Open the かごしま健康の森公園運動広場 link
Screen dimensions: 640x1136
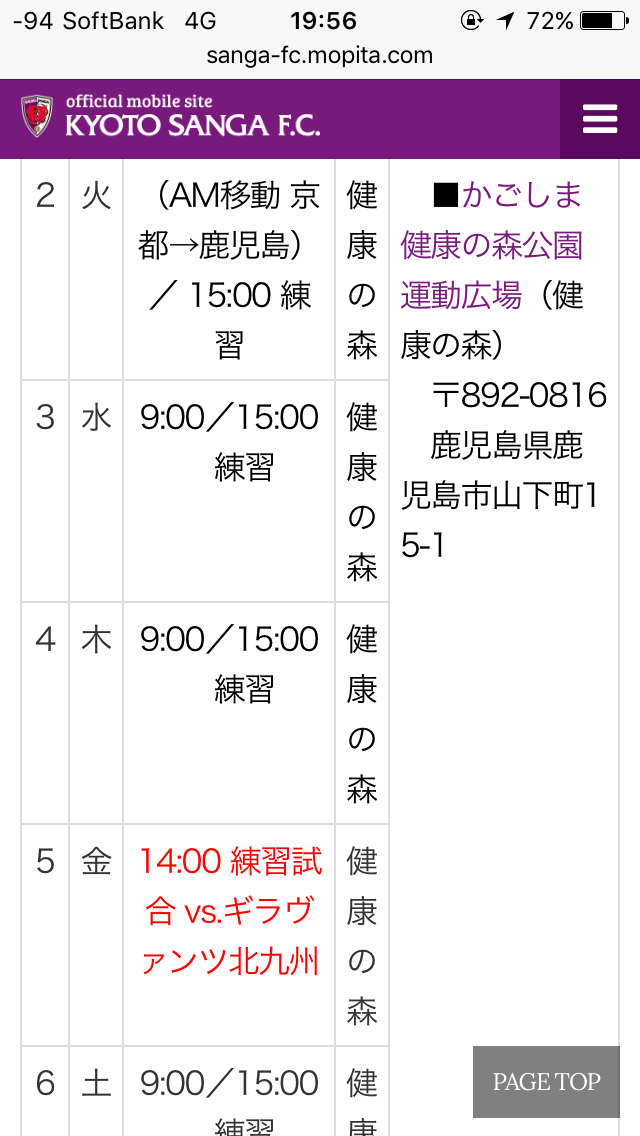click(491, 245)
